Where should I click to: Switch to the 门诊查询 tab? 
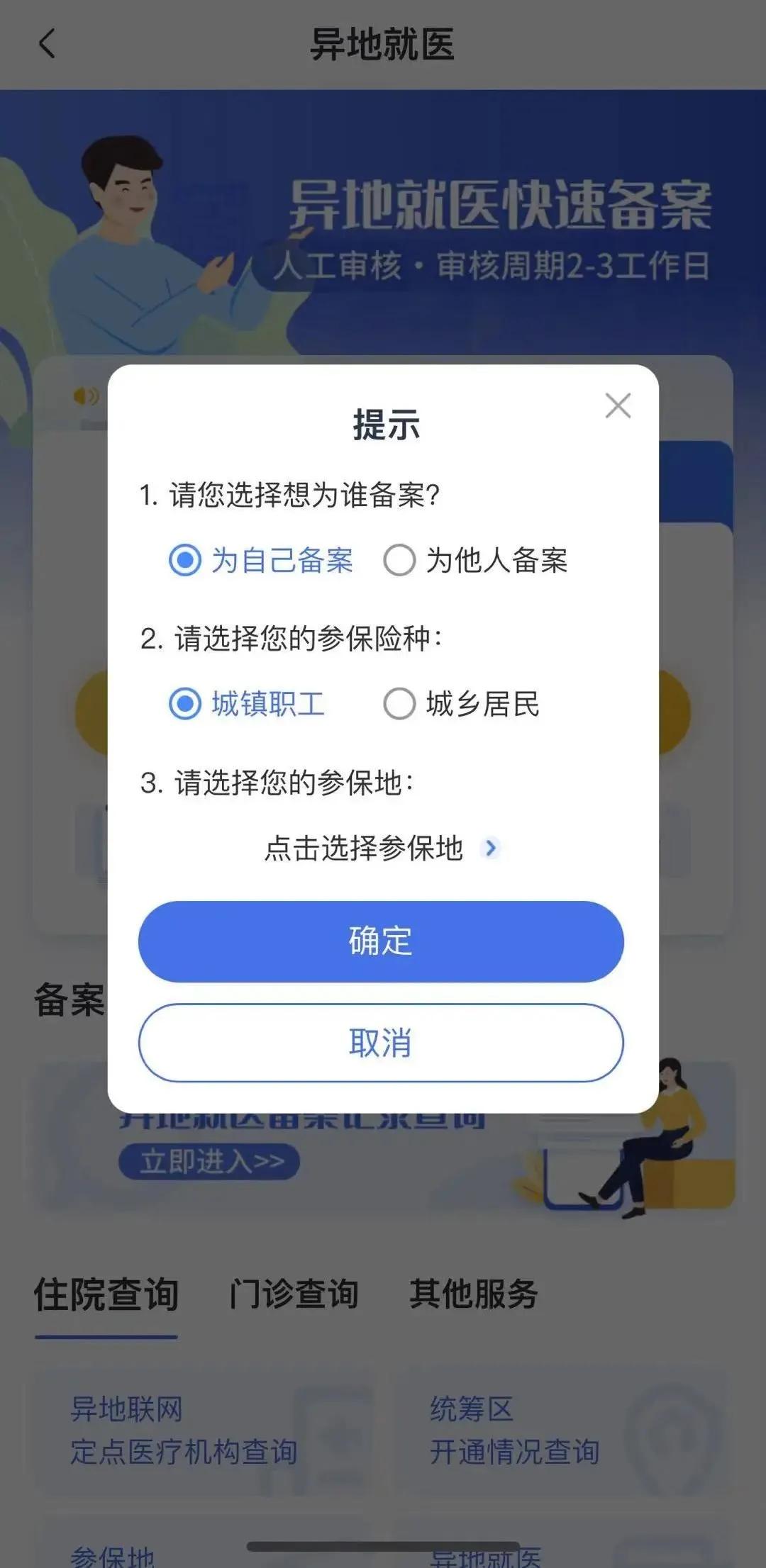[x=296, y=1294]
